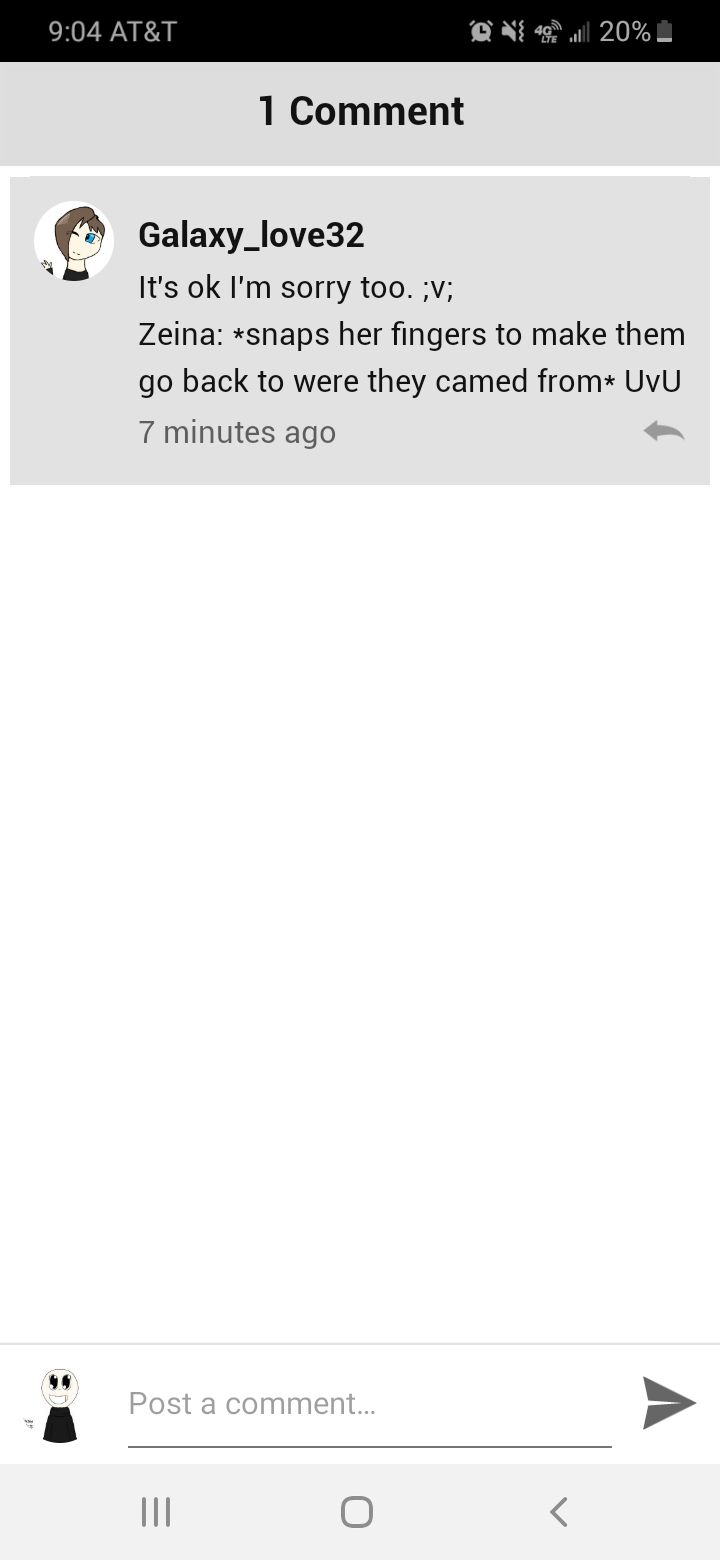Reply to Galaxy_love32's comment
Screen dimensions: 720x1560
point(663,431)
